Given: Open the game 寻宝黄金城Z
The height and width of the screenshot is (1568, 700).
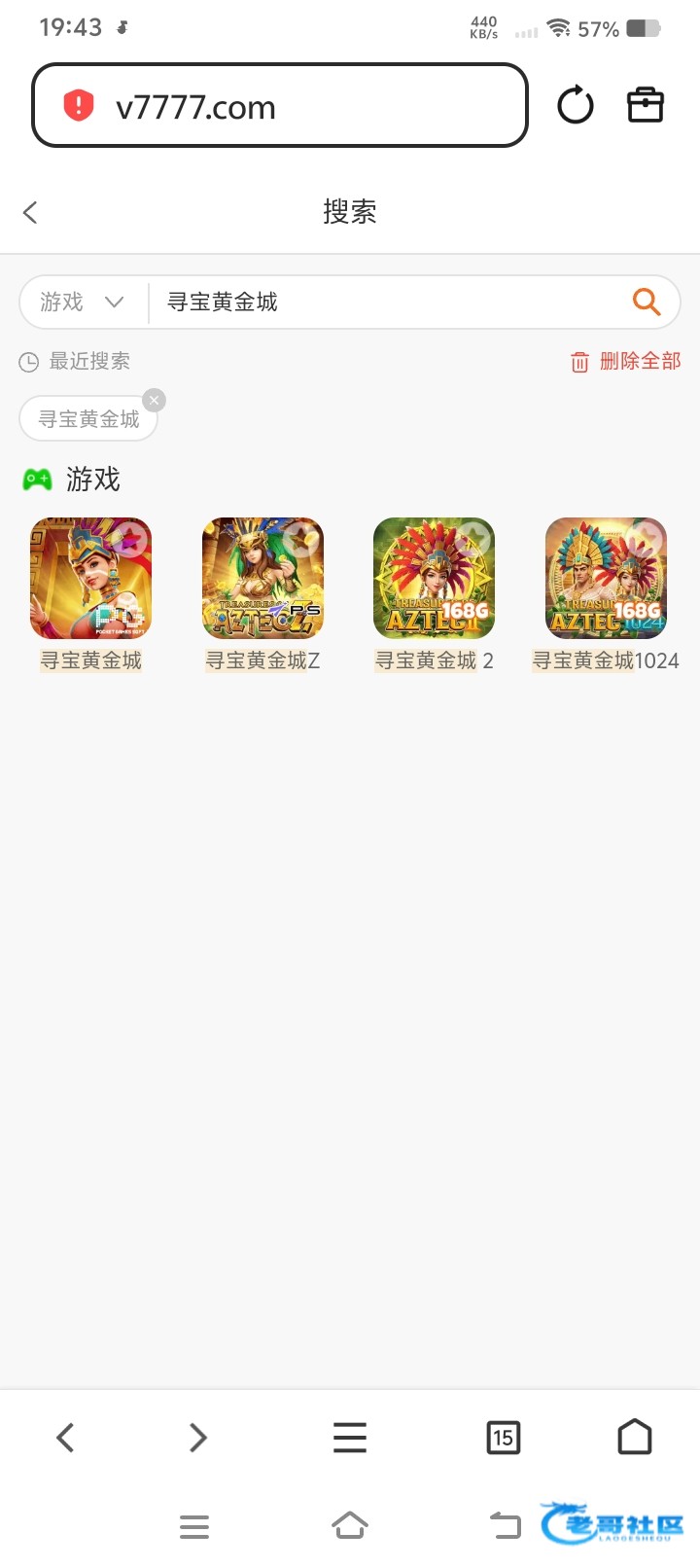Looking at the screenshot, I should tap(262, 578).
